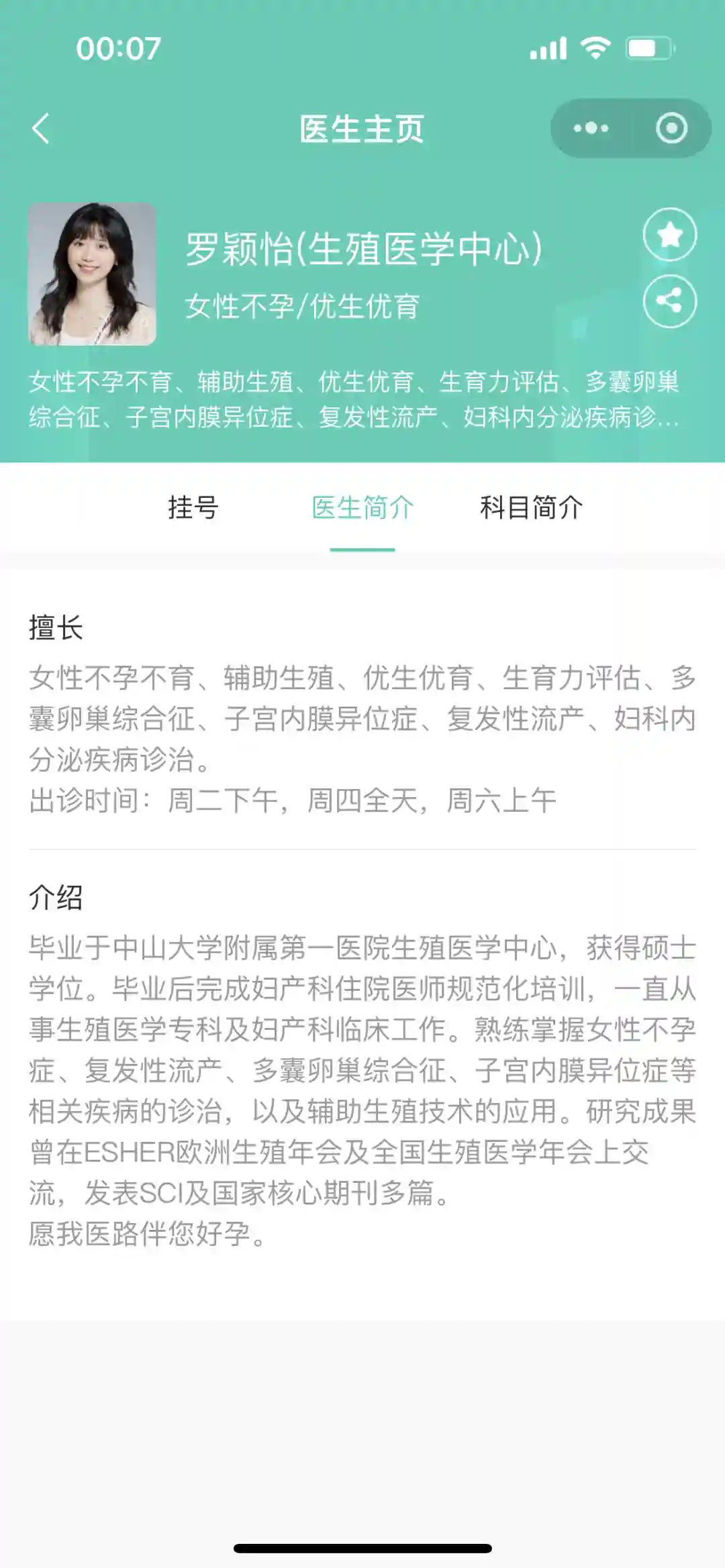The height and width of the screenshot is (1568, 725).
Task: Close the mini program via the circle button
Action: point(671,128)
